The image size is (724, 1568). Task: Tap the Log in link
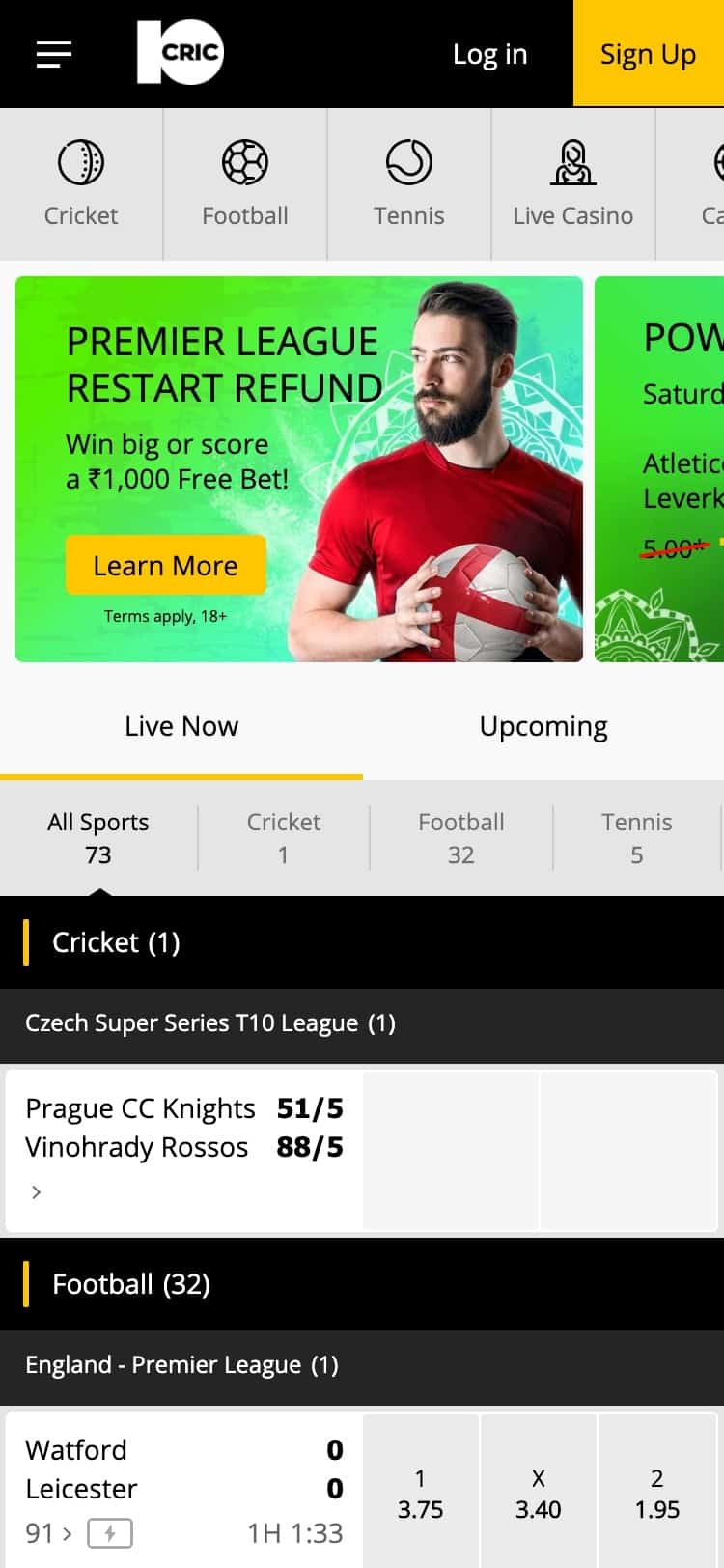click(489, 54)
